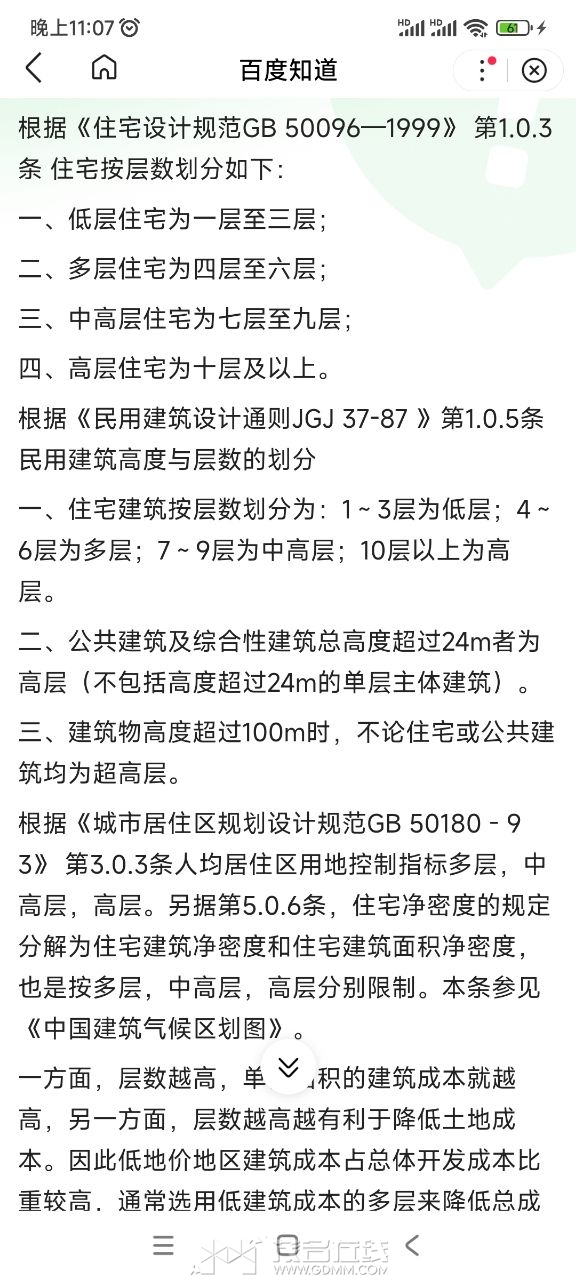Viewport: 576px width, 1280px height.
Task: Open recent apps from navigation bar
Action: pyautogui.click(x=163, y=1245)
